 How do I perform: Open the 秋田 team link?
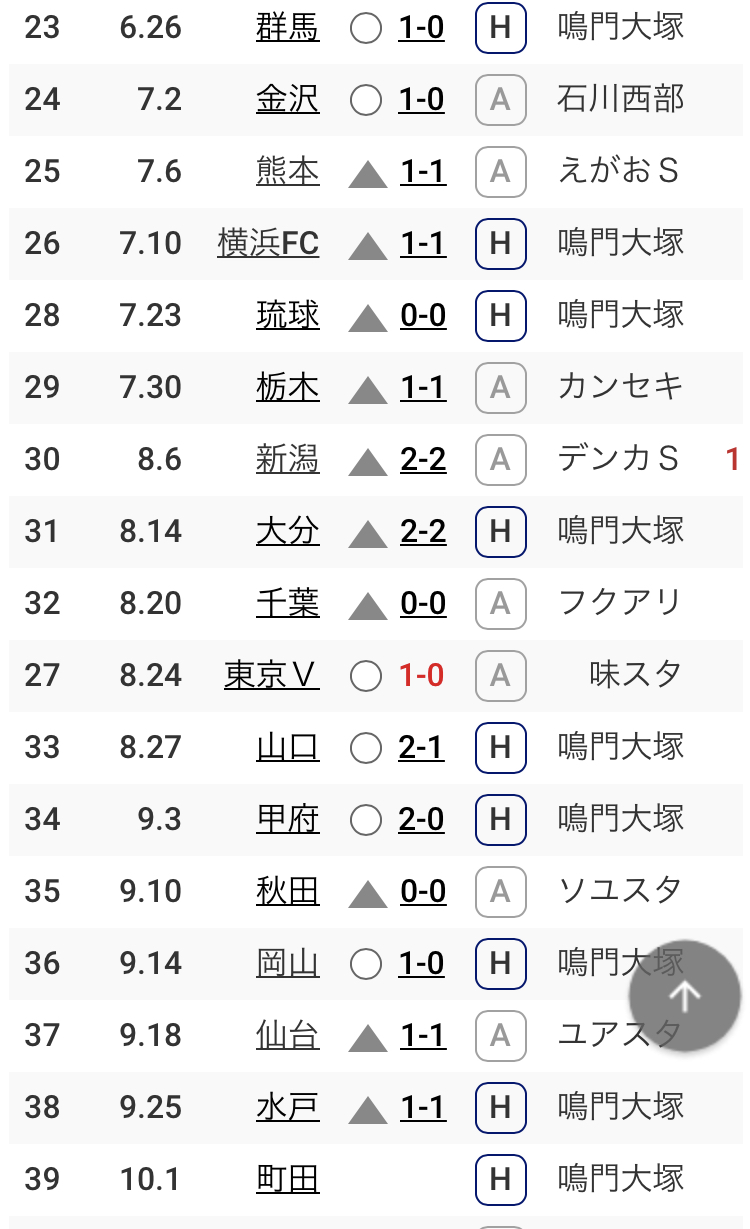[288, 891]
